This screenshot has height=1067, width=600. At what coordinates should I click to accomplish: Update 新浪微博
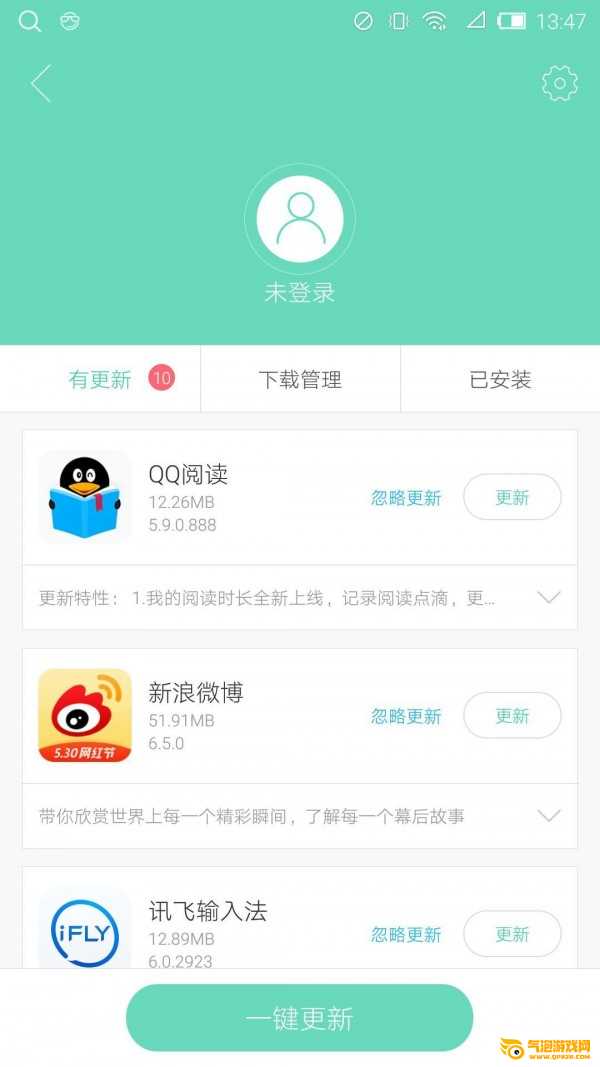pyautogui.click(x=512, y=715)
